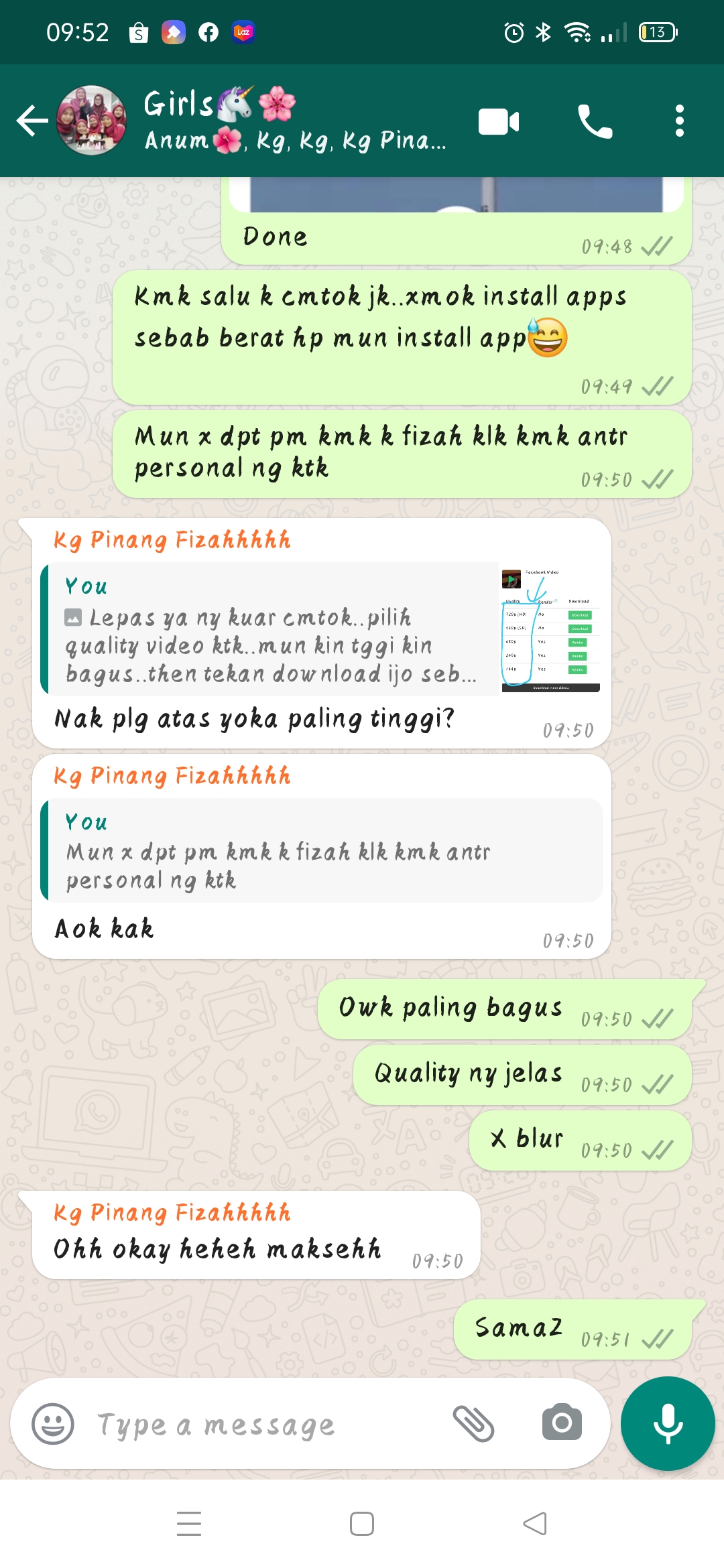Start a group video call
Screen dimensions: 724x1568
[499, 121]
